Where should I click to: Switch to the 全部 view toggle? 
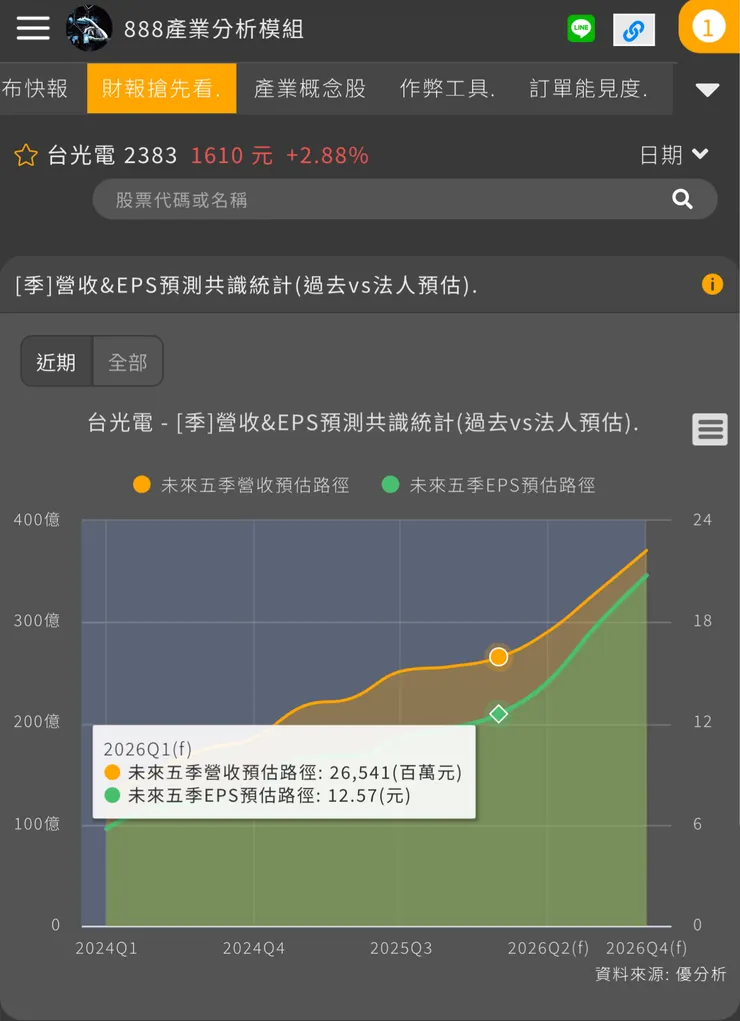(x=127, y=362)
